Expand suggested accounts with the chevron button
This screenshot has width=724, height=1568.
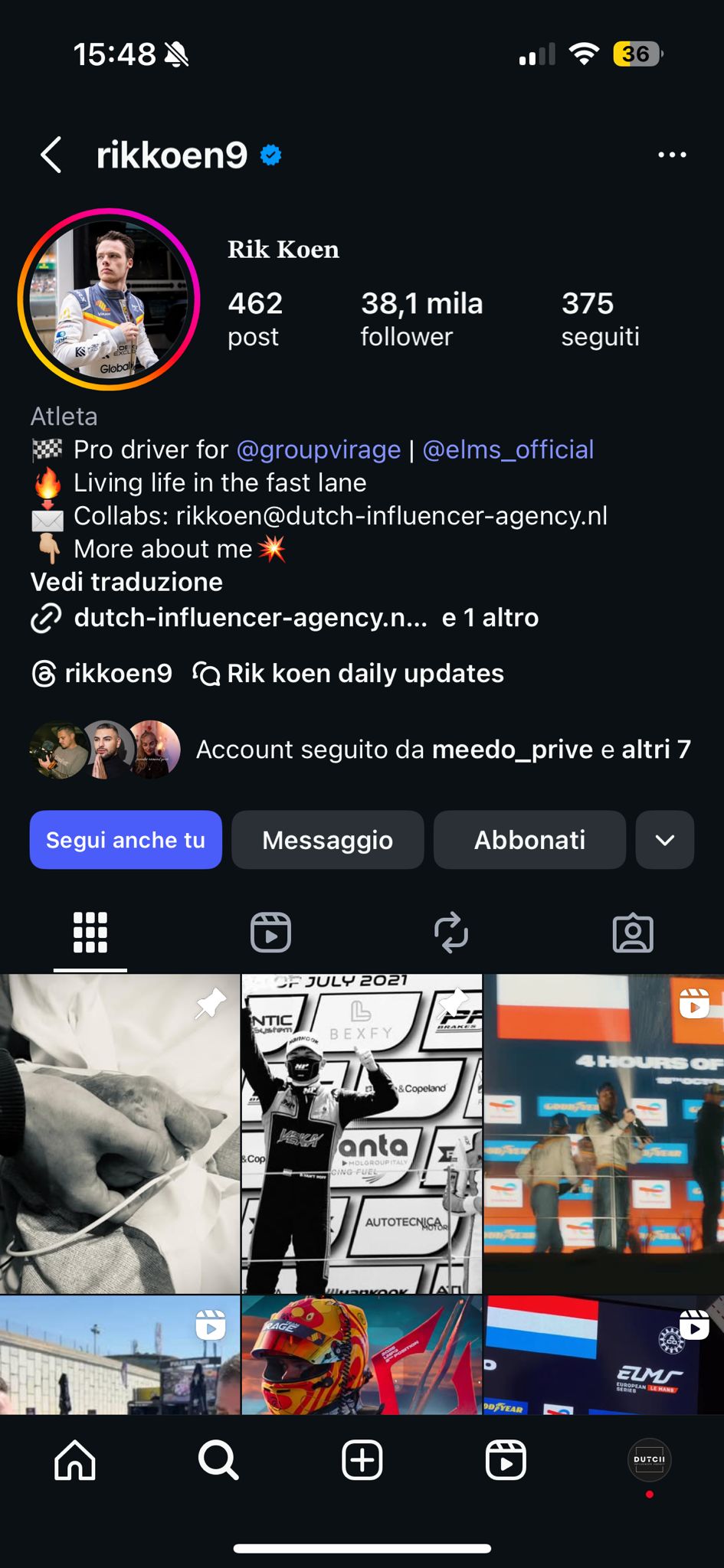click(x=665, y=840)
